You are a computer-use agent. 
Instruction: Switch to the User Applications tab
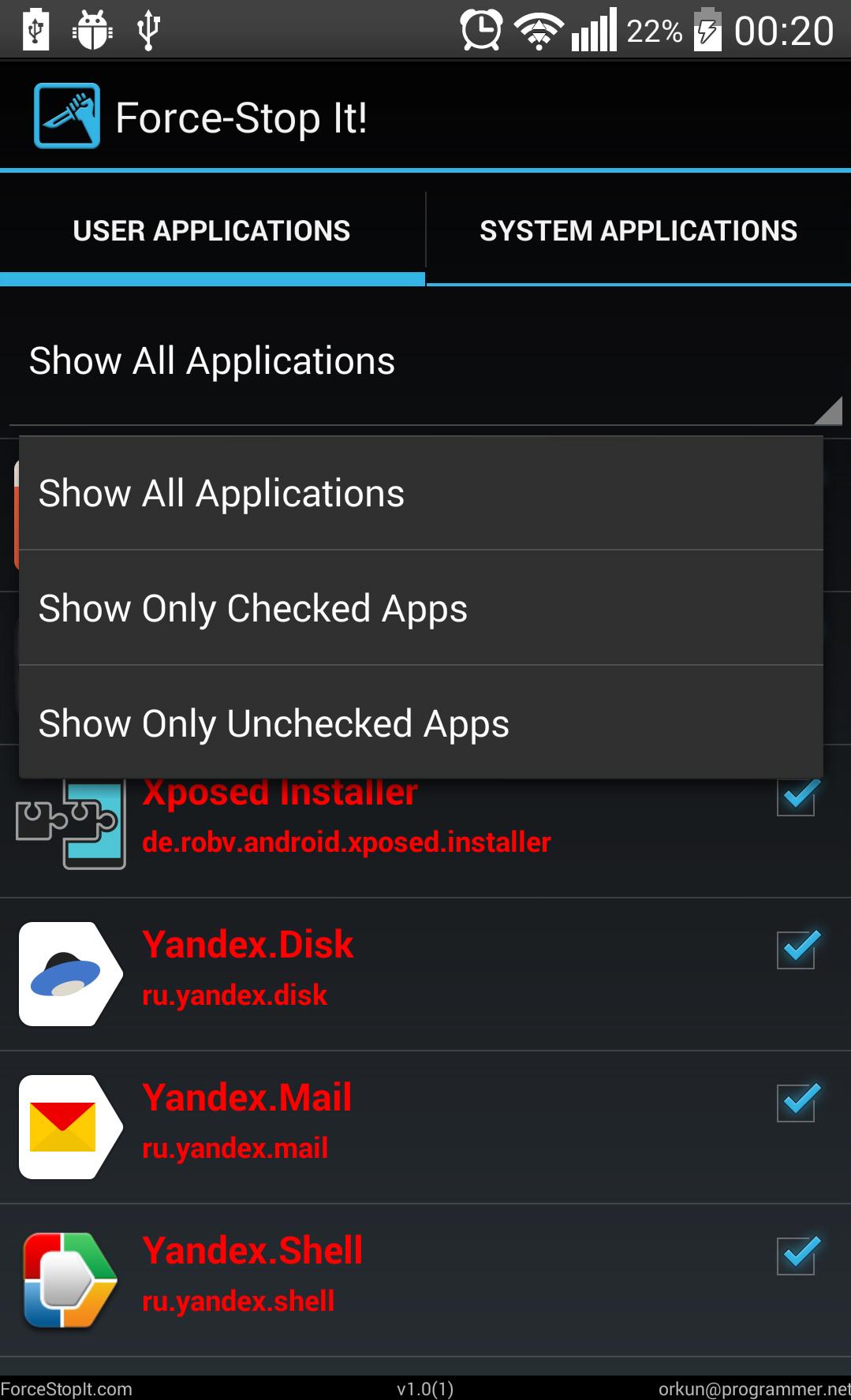[x=211, y=231]
